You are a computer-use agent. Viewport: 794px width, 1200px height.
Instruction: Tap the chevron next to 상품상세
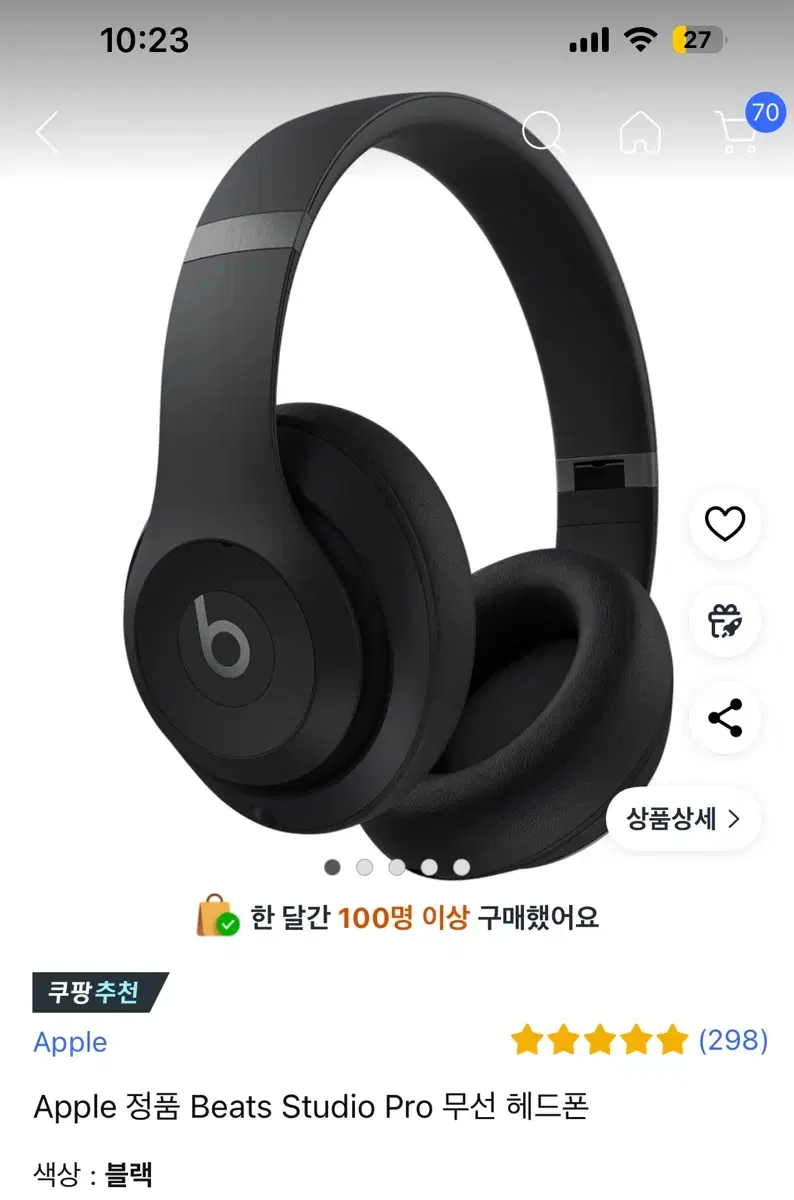click(735, 818)
